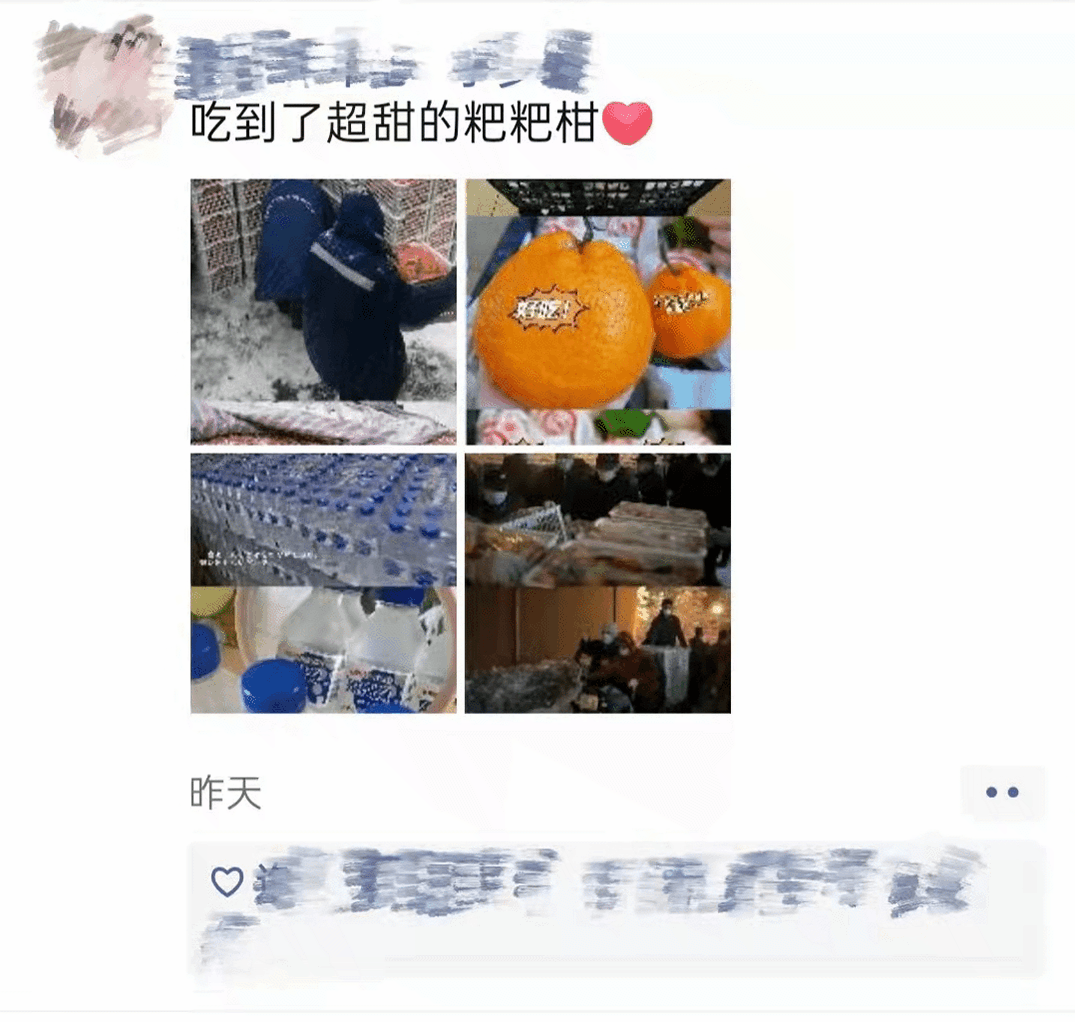View the water bottles photo
This screenshot has width=1075, height=1022.
click(323, 583)
